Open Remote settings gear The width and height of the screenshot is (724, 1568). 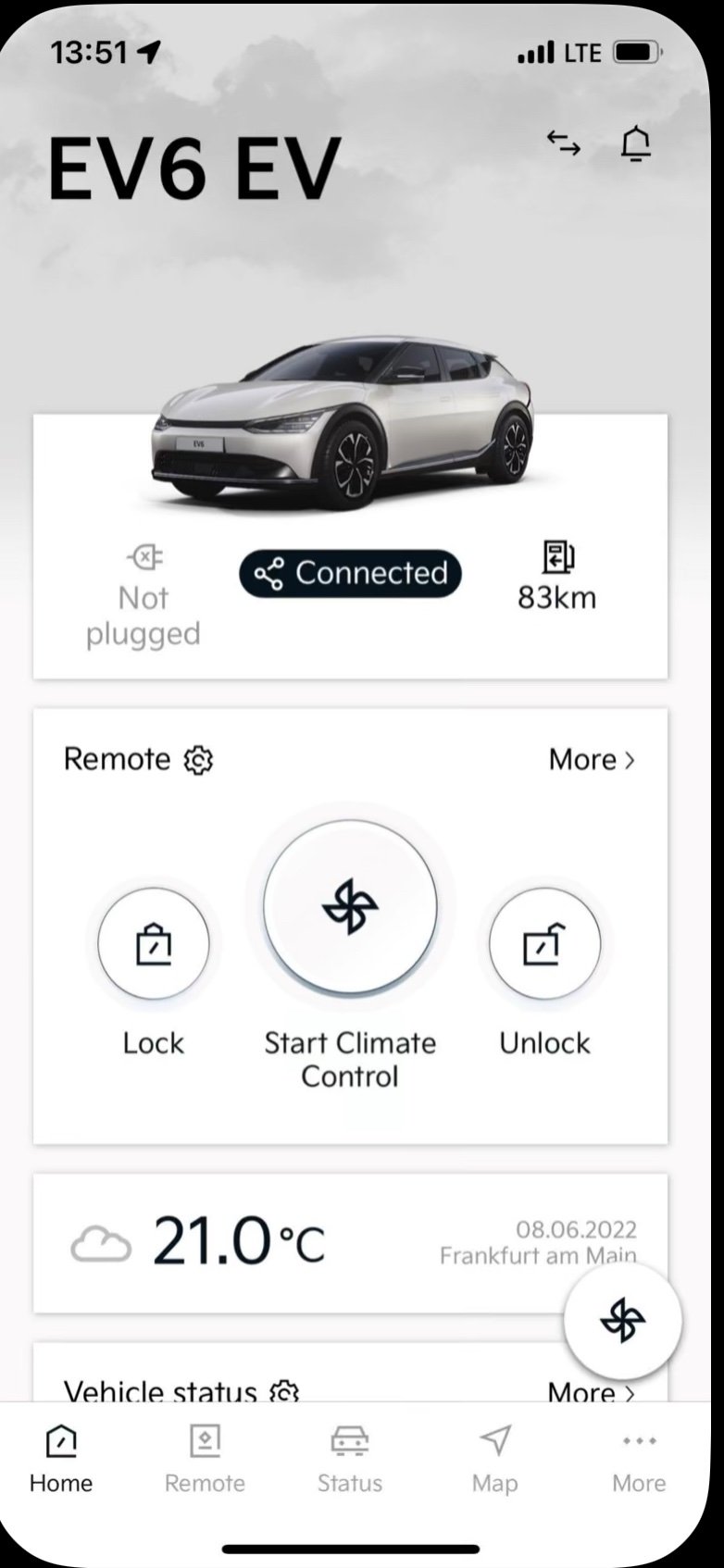(198, 760)
